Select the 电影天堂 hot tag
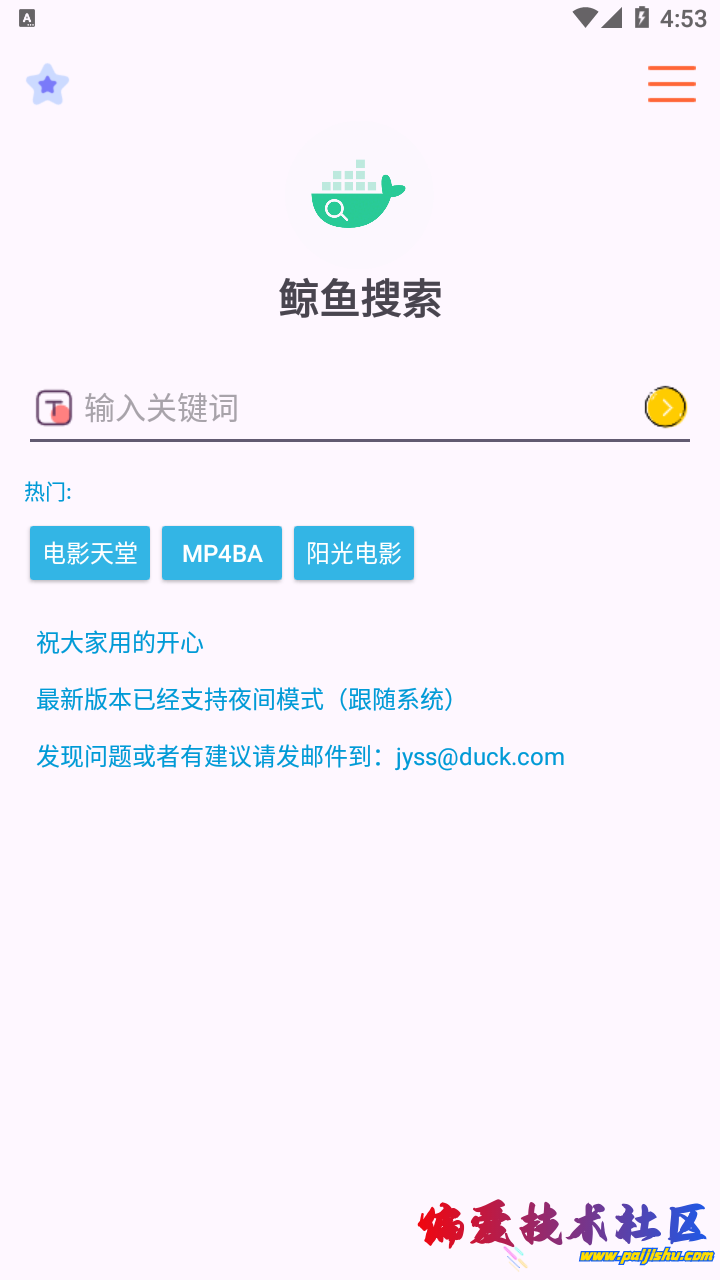Image resolution: width=720 pixels, height=1280 pixels. pyautogui.click(x=89, y=553)
